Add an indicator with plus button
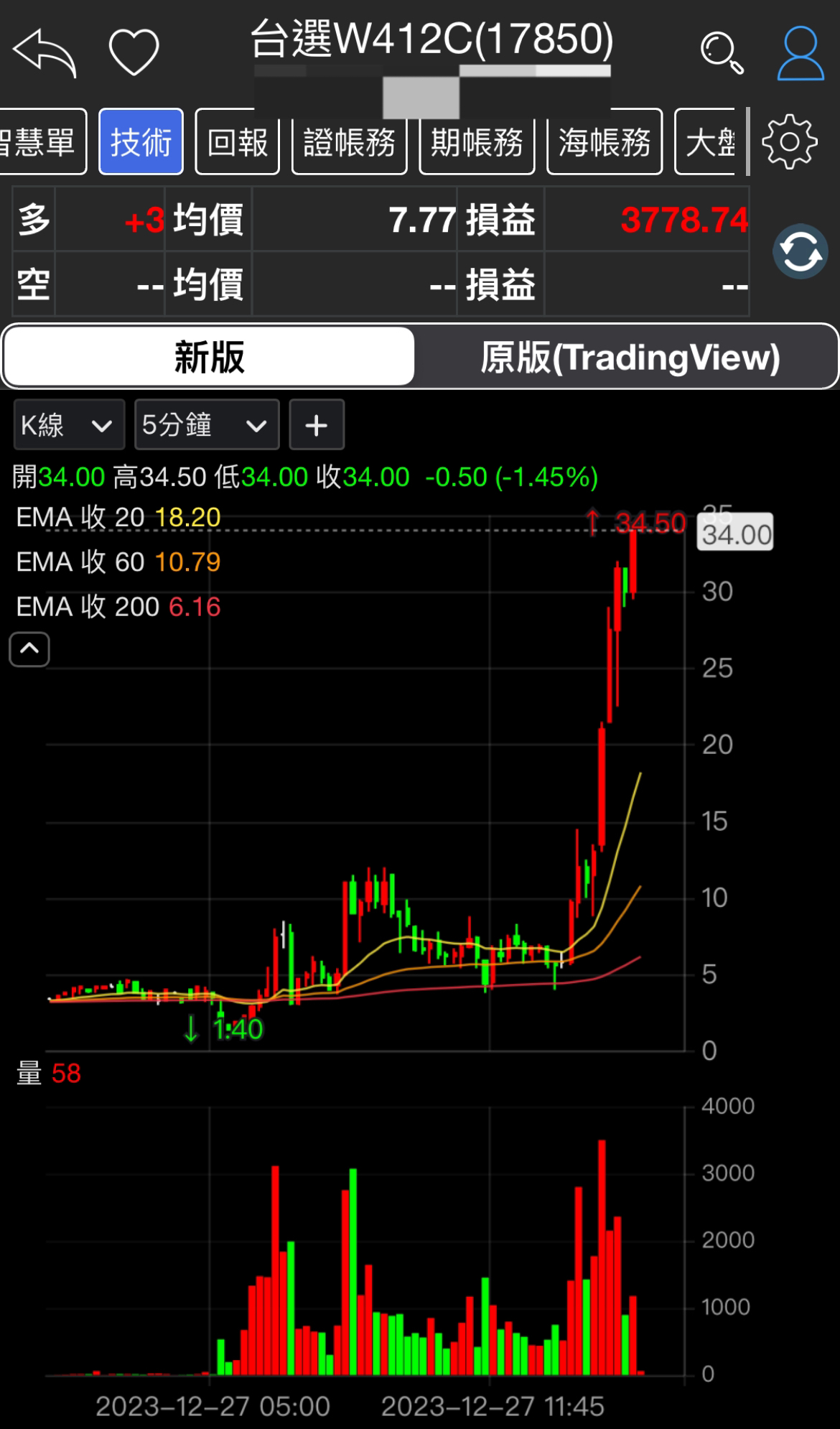Image resolution: width=840 pixels, height=1429 pixels. click(317, 425)
